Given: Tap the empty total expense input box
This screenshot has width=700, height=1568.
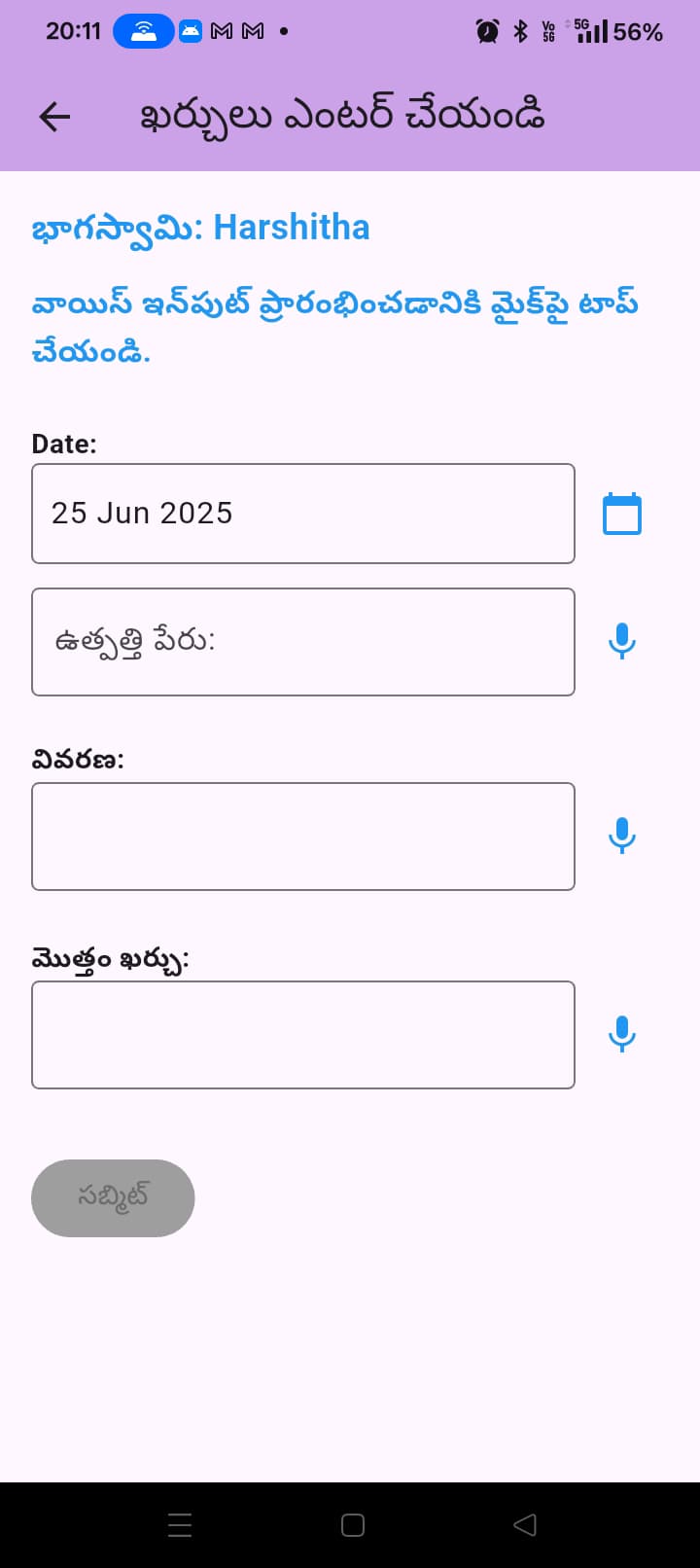Looking at the screenshot, I should [303, 1034].
